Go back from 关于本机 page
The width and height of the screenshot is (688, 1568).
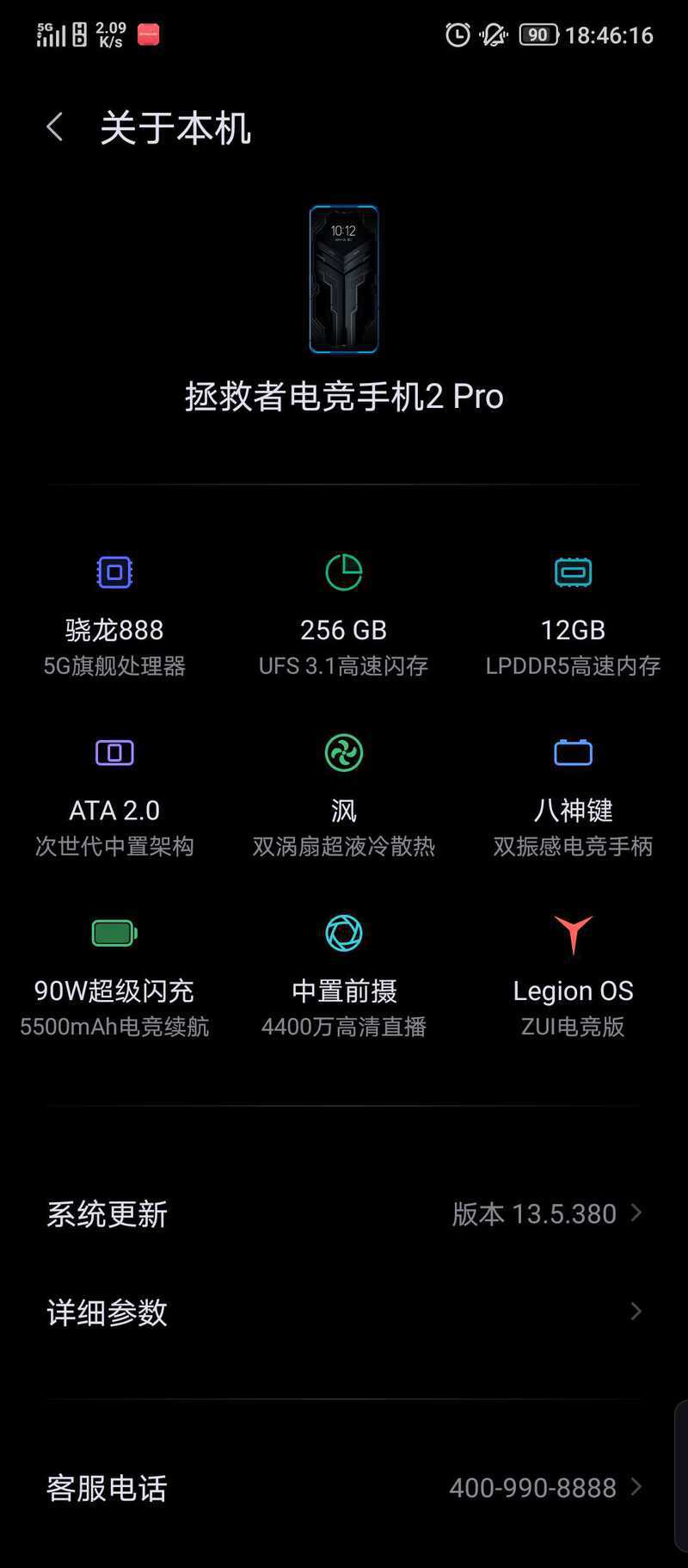(x=54, y=127)
